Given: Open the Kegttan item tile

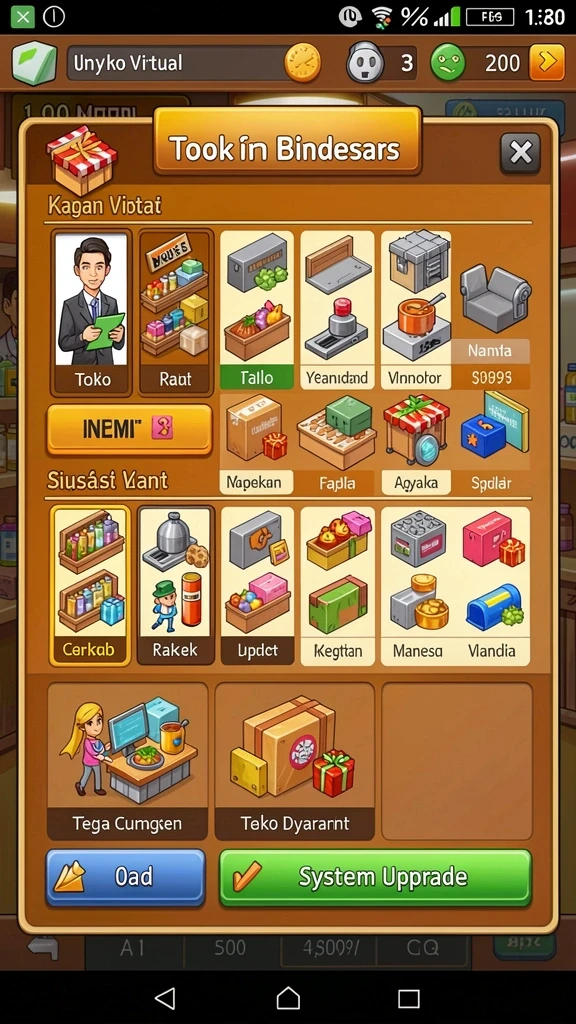Looking at the screenshot, I should click(337, 585).
